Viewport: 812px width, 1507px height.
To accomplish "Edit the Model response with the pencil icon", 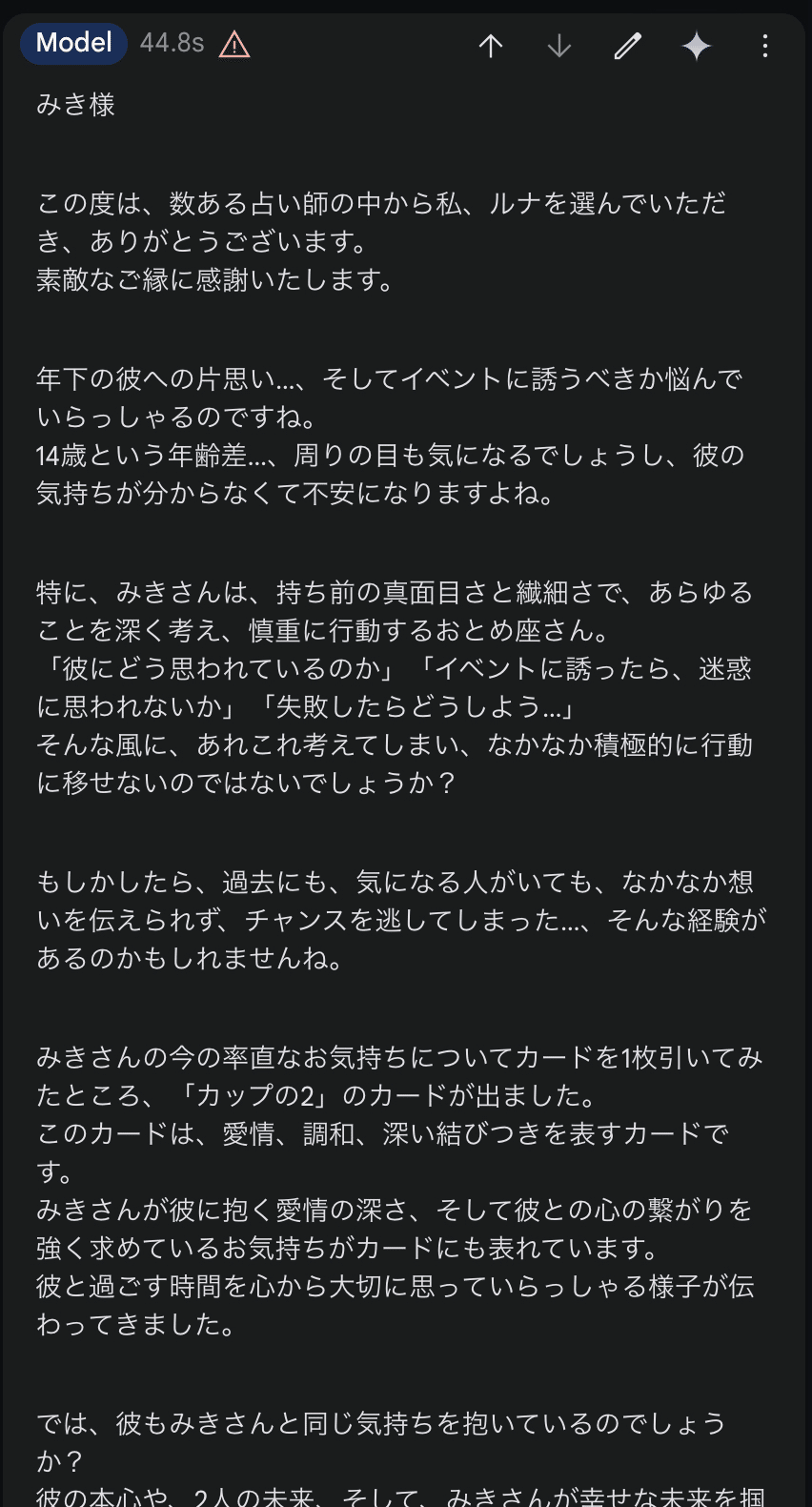I will pos(627,46).
